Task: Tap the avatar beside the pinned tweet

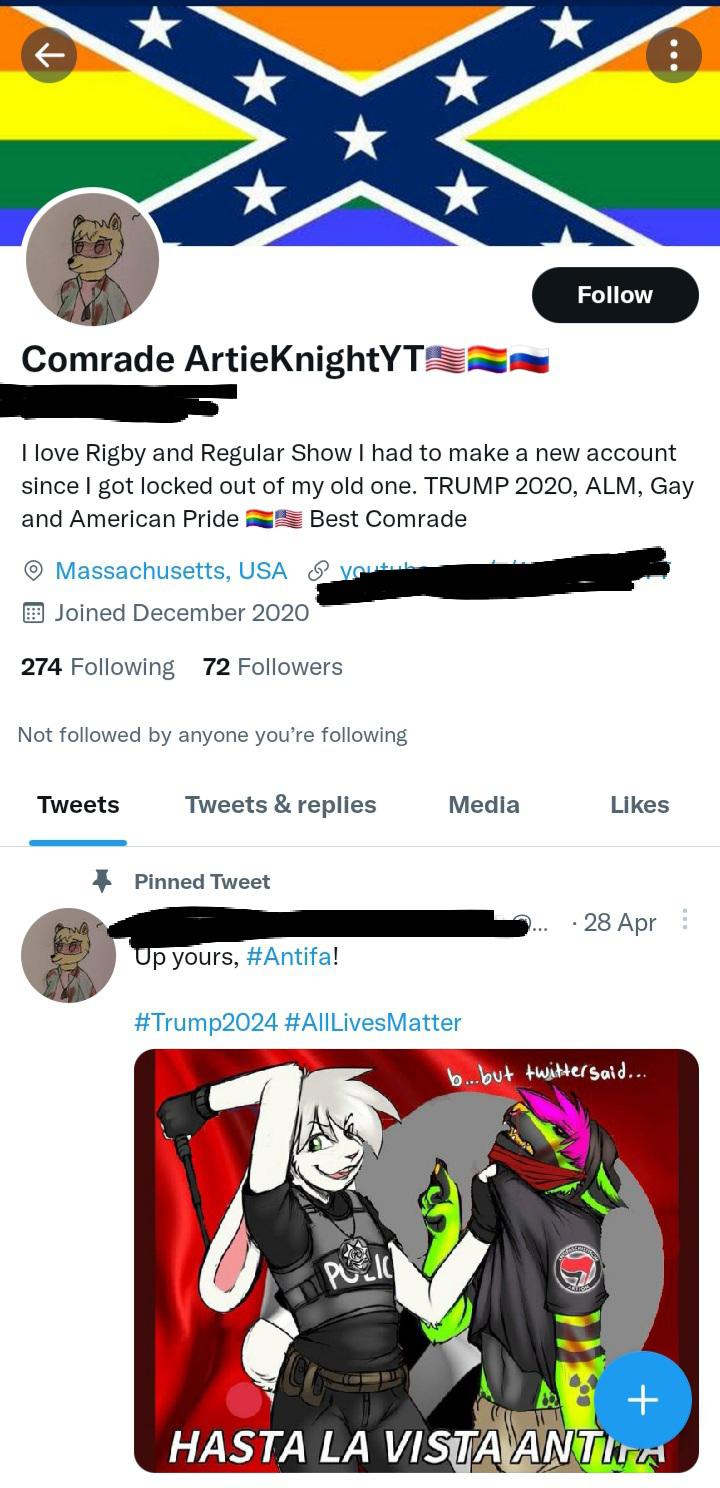Action: pos(68,955)
